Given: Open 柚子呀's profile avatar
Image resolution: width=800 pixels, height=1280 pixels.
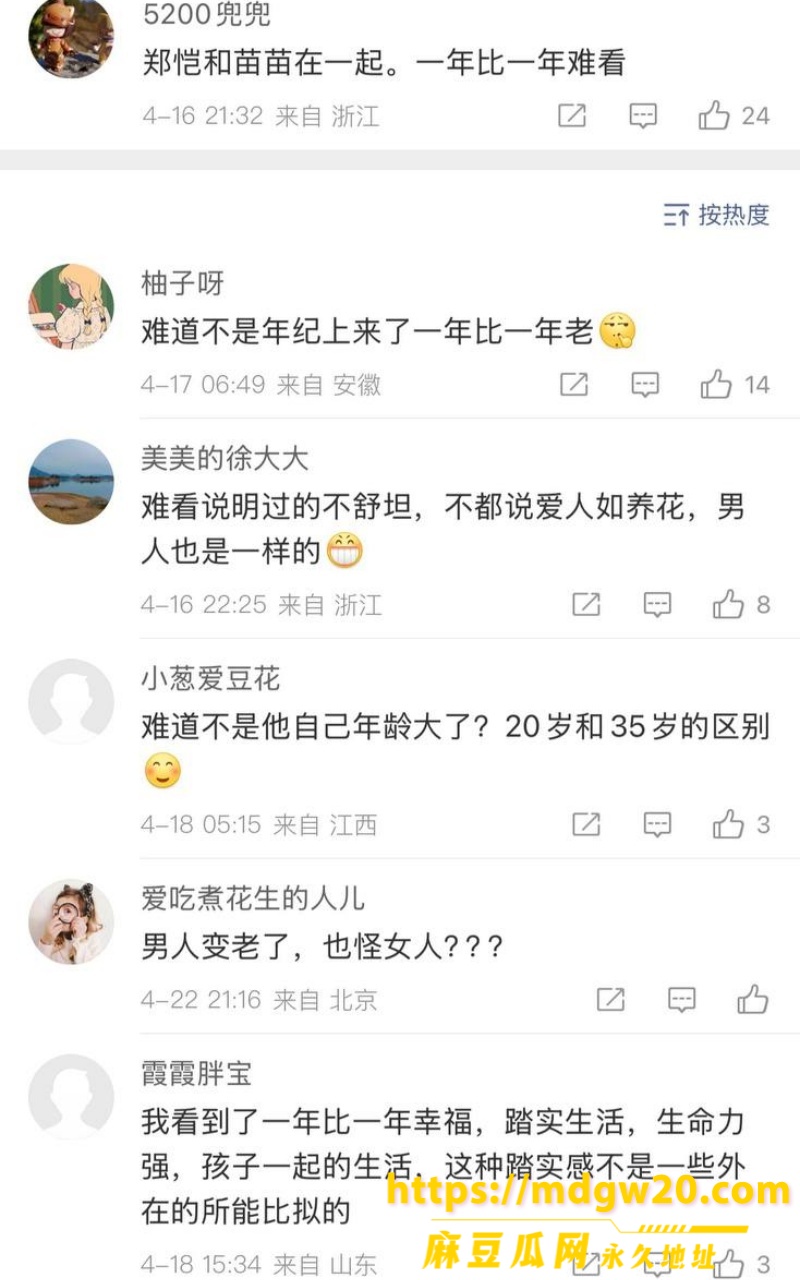Looking at the screenshot, I should [x=71, y=307].
